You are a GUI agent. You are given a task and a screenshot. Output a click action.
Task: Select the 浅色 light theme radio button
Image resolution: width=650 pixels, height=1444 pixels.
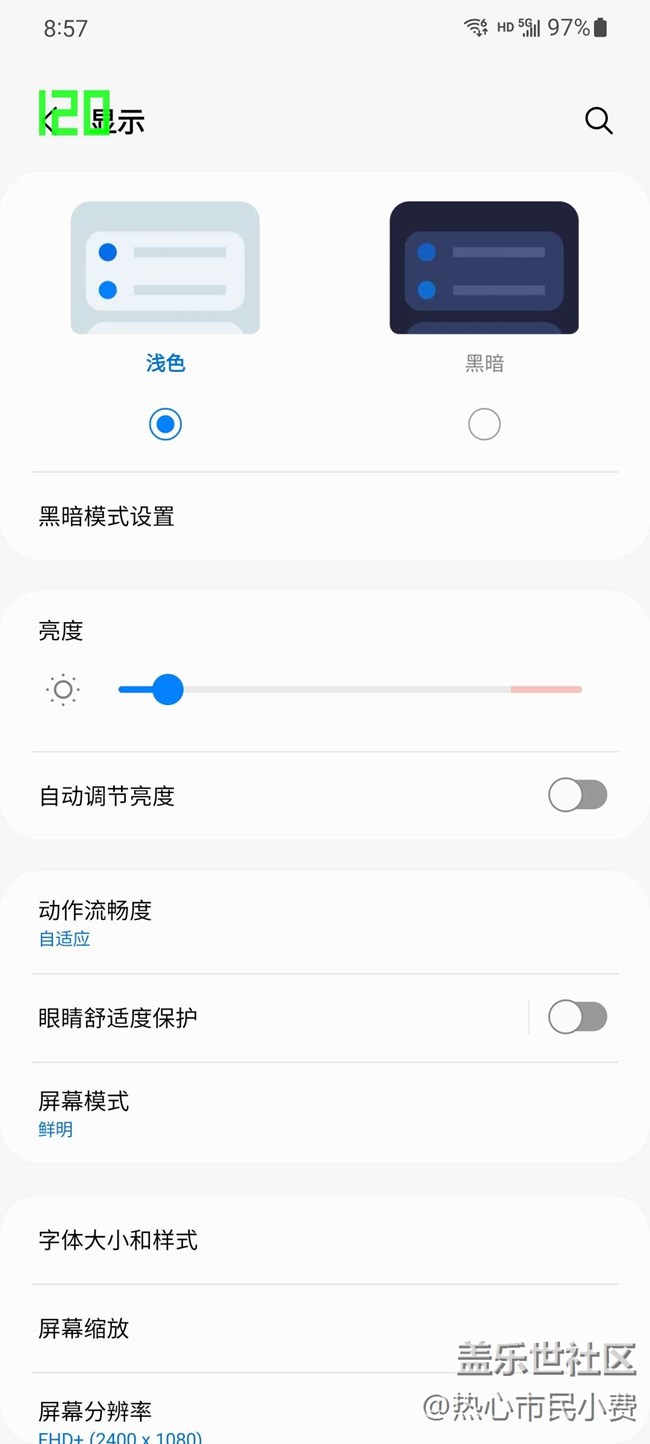point(165,424)
